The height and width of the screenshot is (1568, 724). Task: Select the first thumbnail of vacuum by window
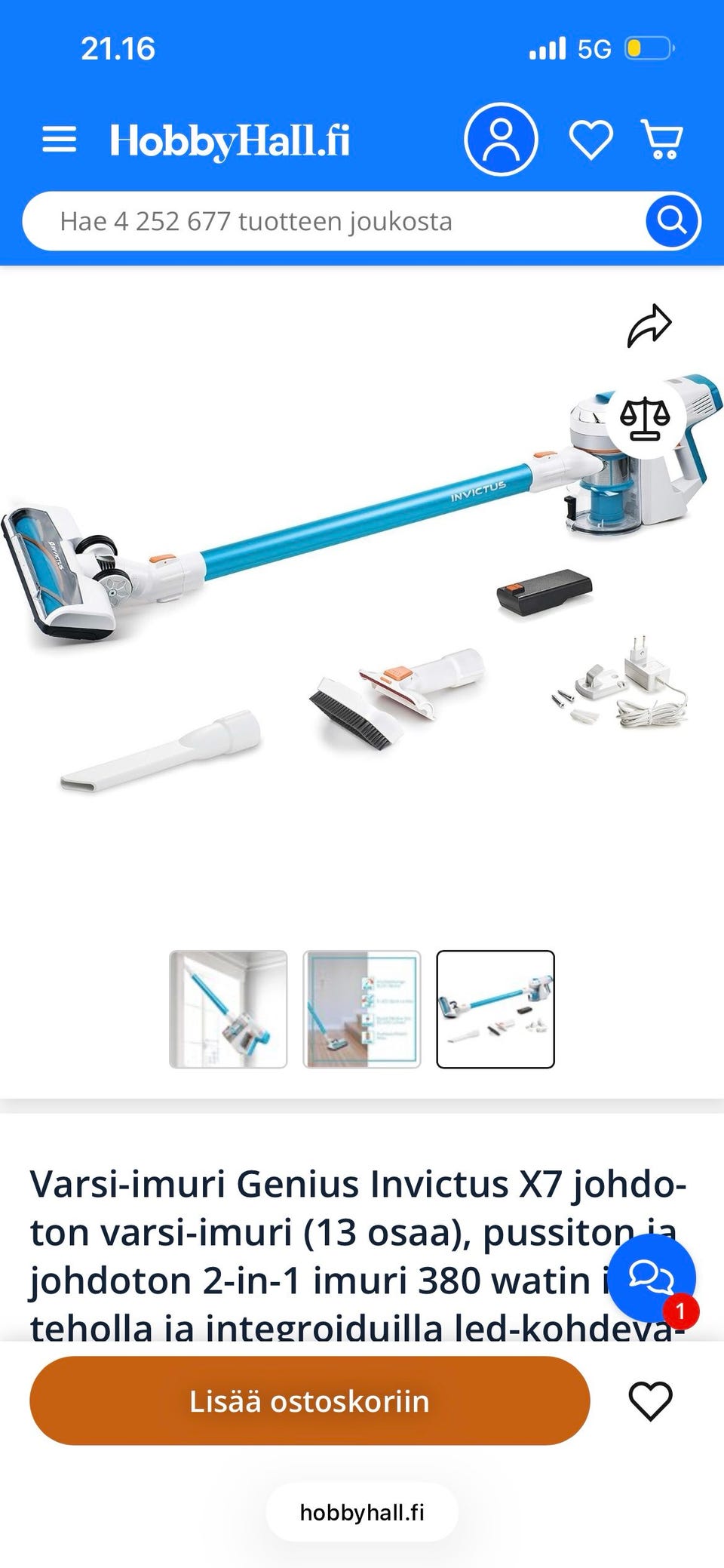(x=229, y=1009)
